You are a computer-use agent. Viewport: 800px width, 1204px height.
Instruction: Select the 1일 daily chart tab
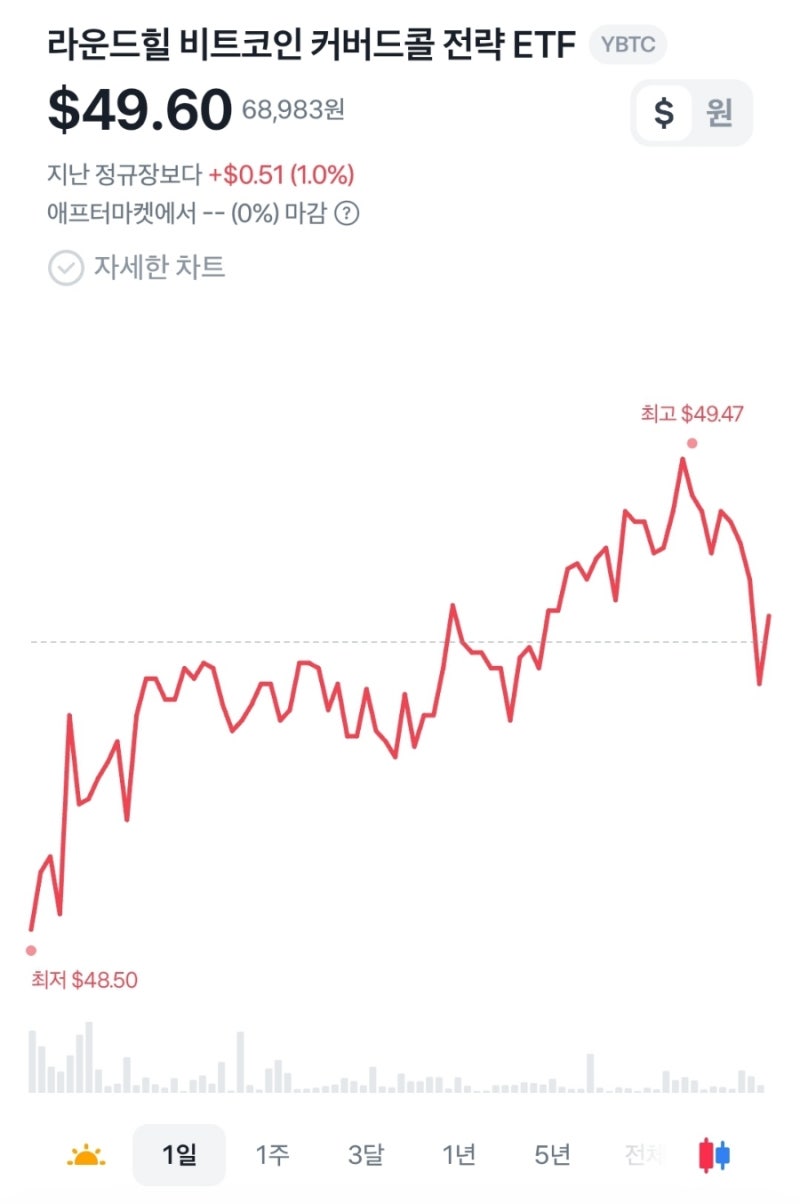click(x=179, y=1154)
